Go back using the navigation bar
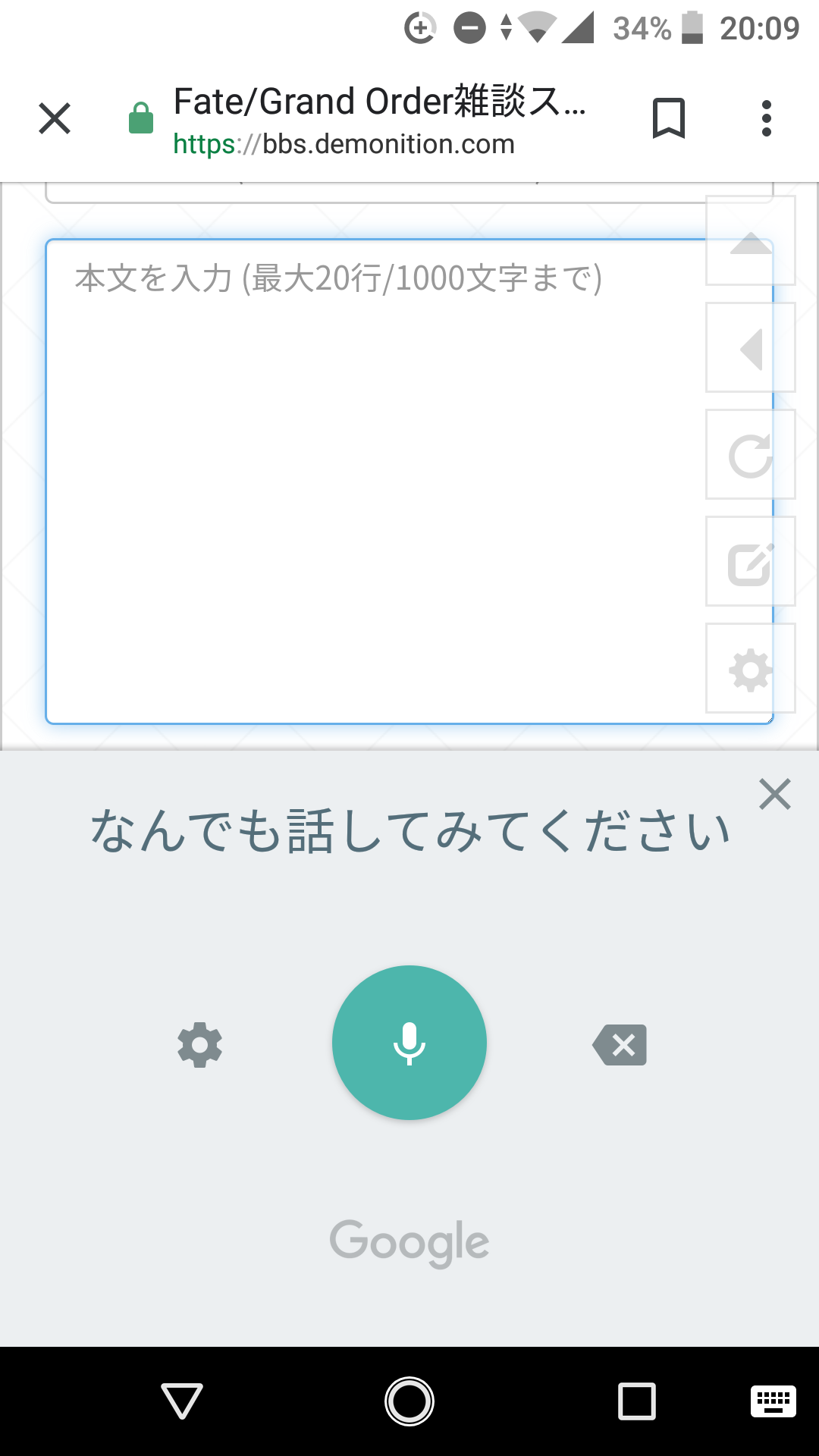 tap(182, 1401)
